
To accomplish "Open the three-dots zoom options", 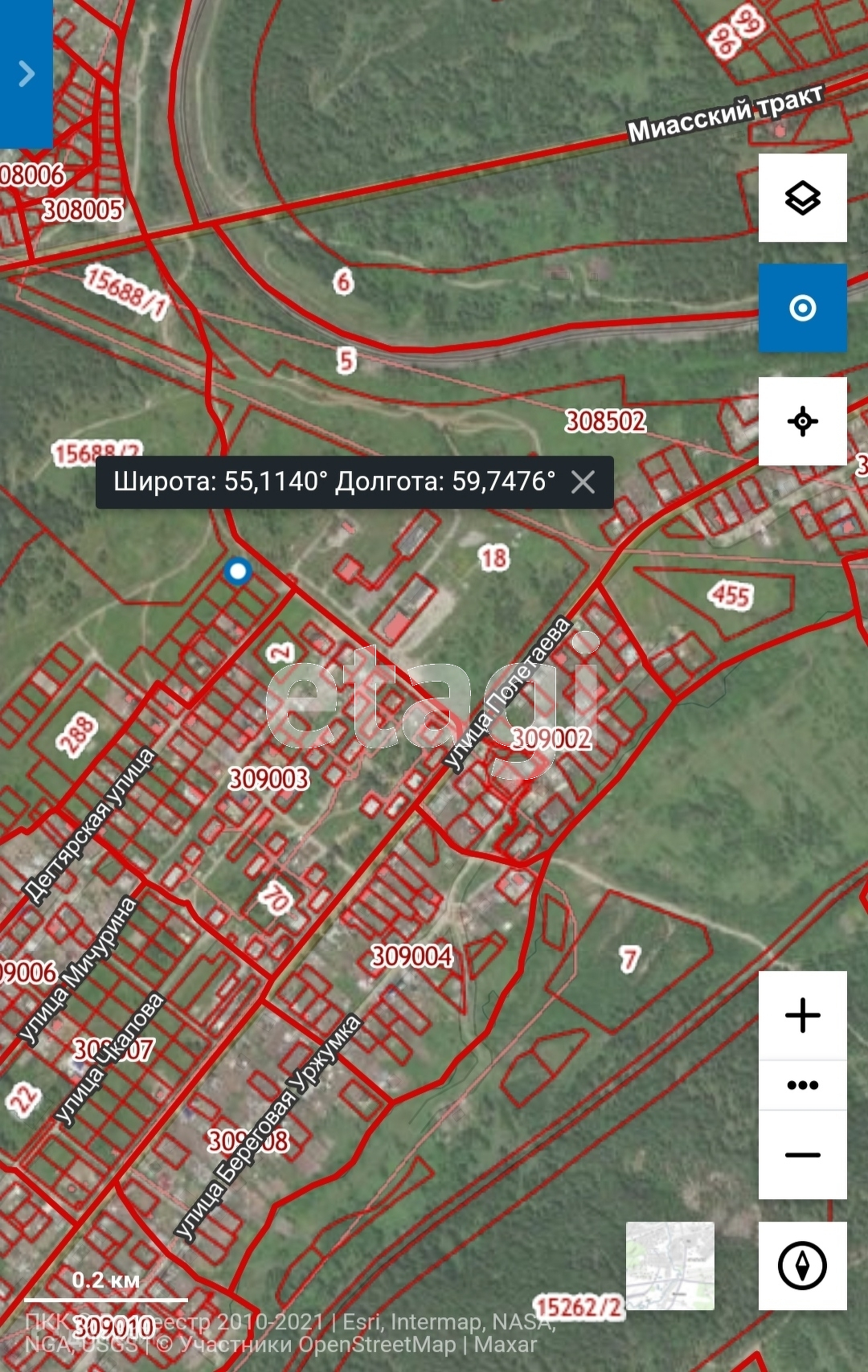I will click(x=802, y=1085).
